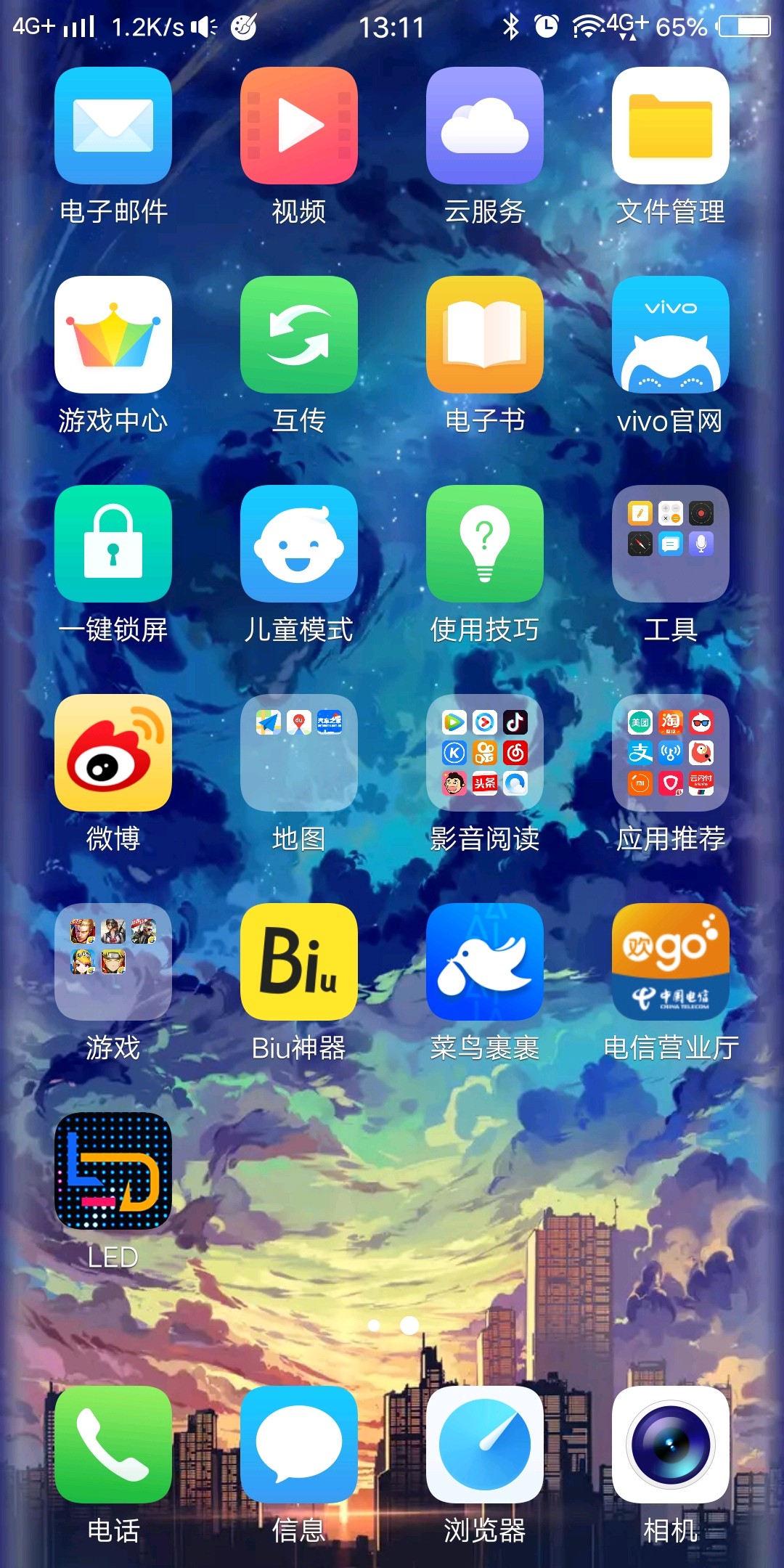784x1568 pixels.
Task: Launch Biu神器 app
Action: 299,962
